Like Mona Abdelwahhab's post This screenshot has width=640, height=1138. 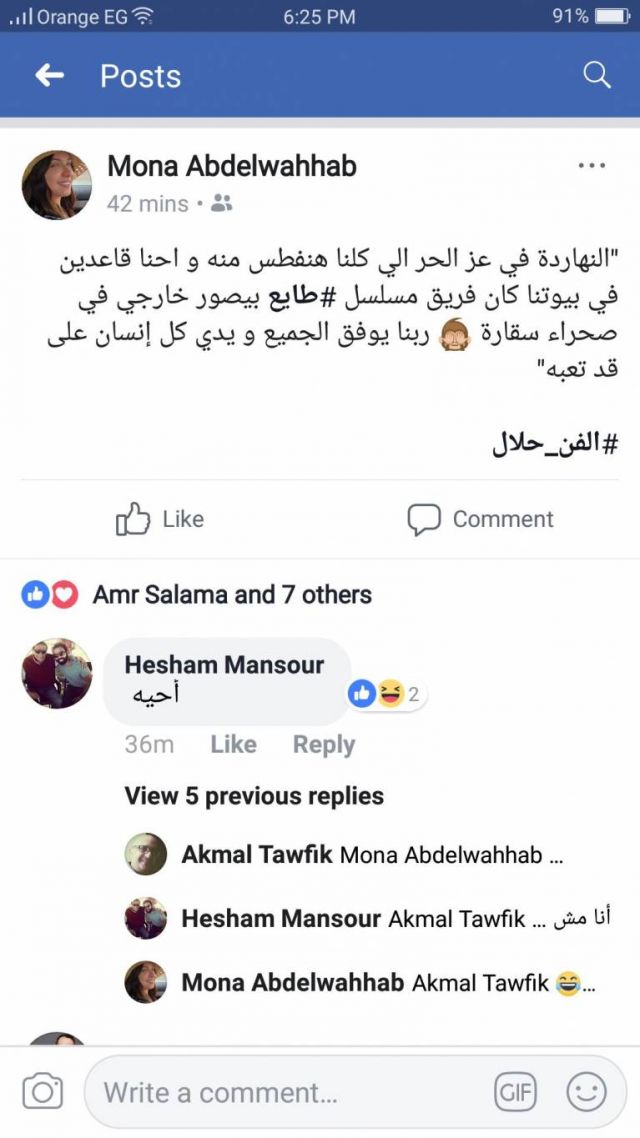pyautogui.click(x=160, y=519)
